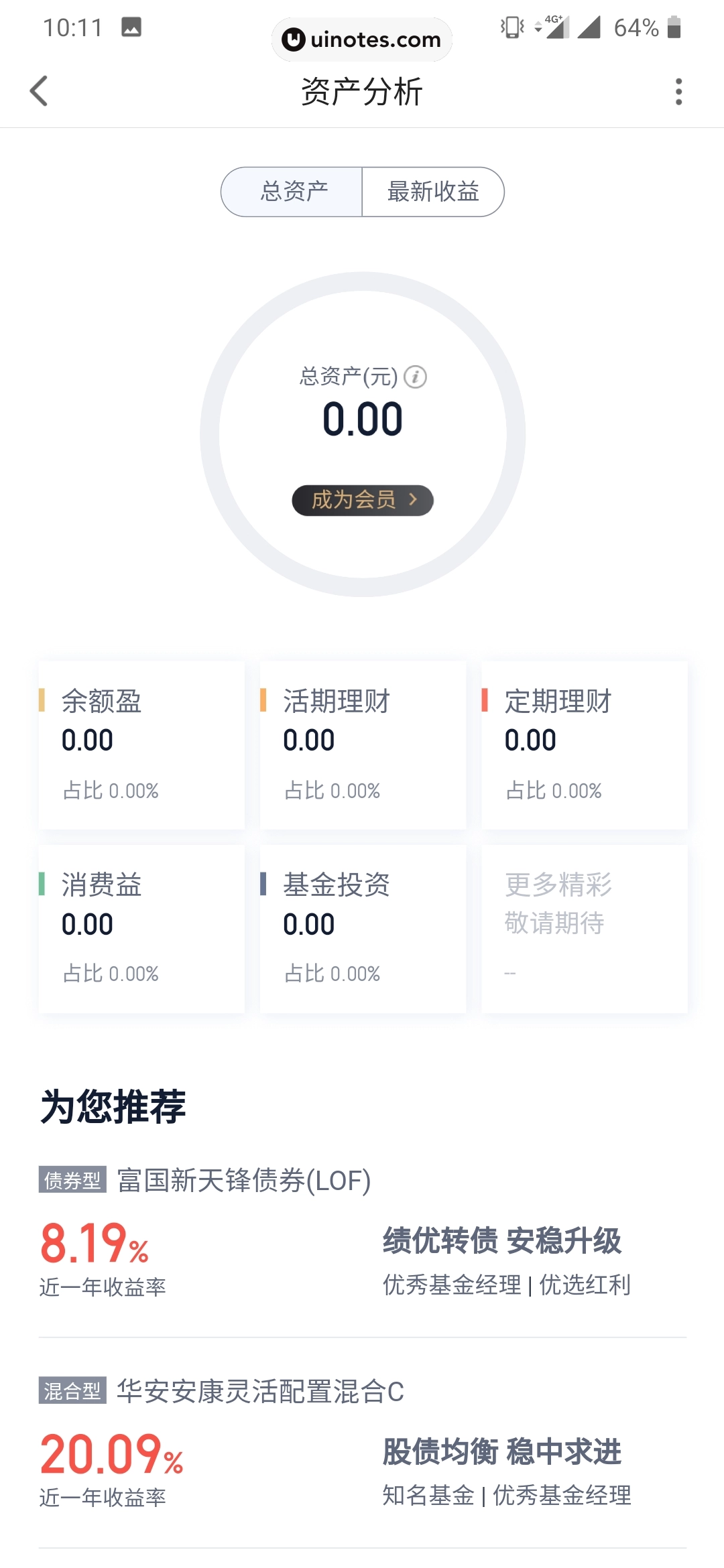The image size is (724, 1568).
Task: Open 富国新天锋债券(LOF) fund details
Action: pyautogui.click(x=362, y=1248)
